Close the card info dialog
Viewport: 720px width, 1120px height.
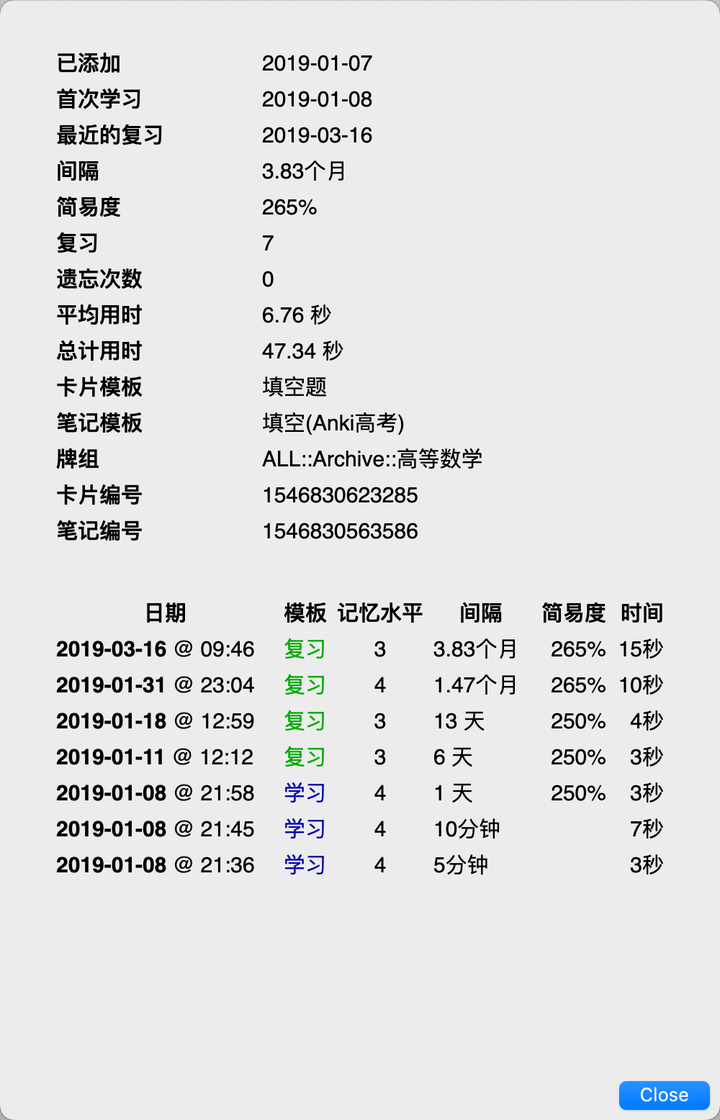click(x=663, y=1095)
